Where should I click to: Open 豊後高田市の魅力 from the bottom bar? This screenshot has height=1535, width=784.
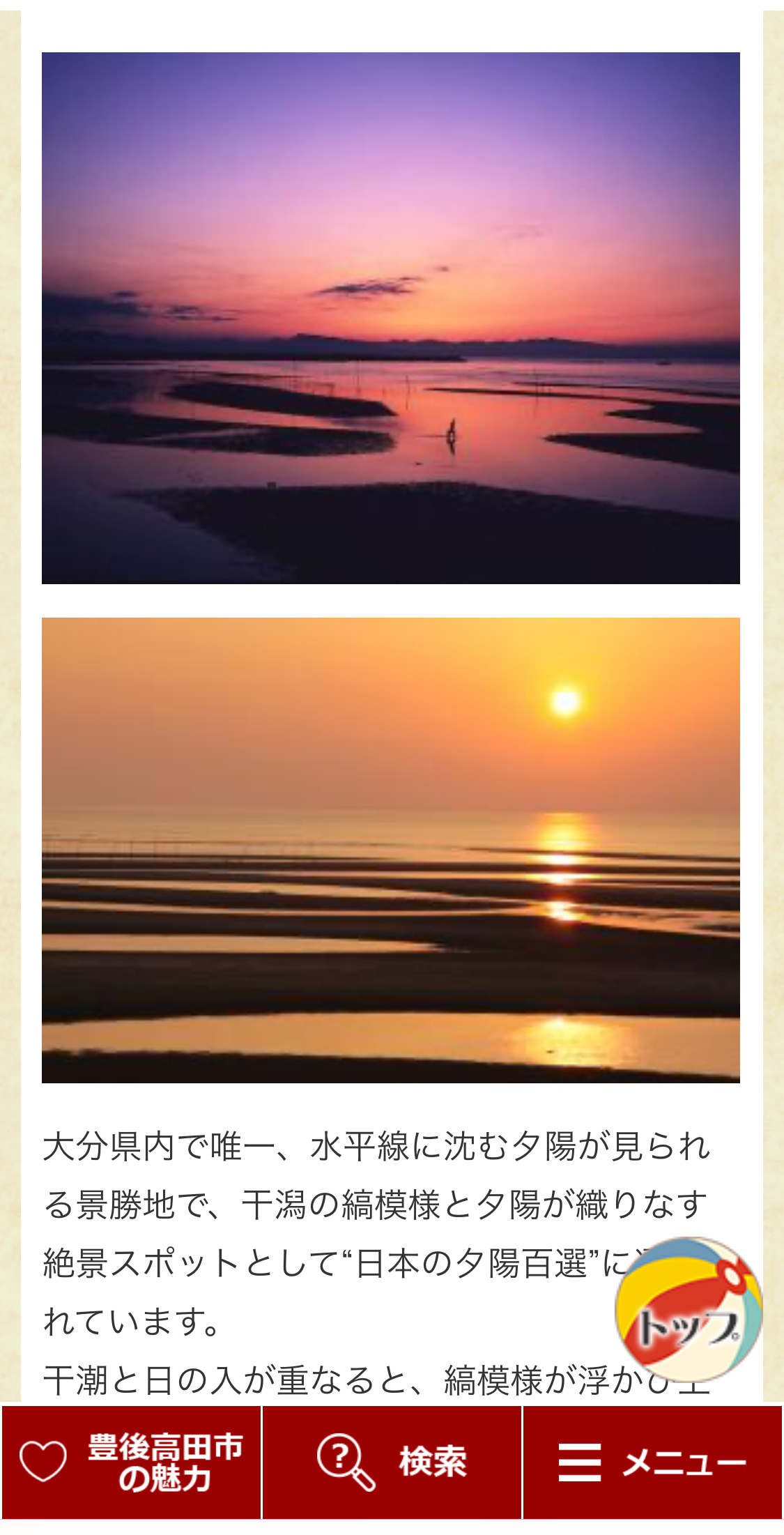click(x=131, y=1462)
